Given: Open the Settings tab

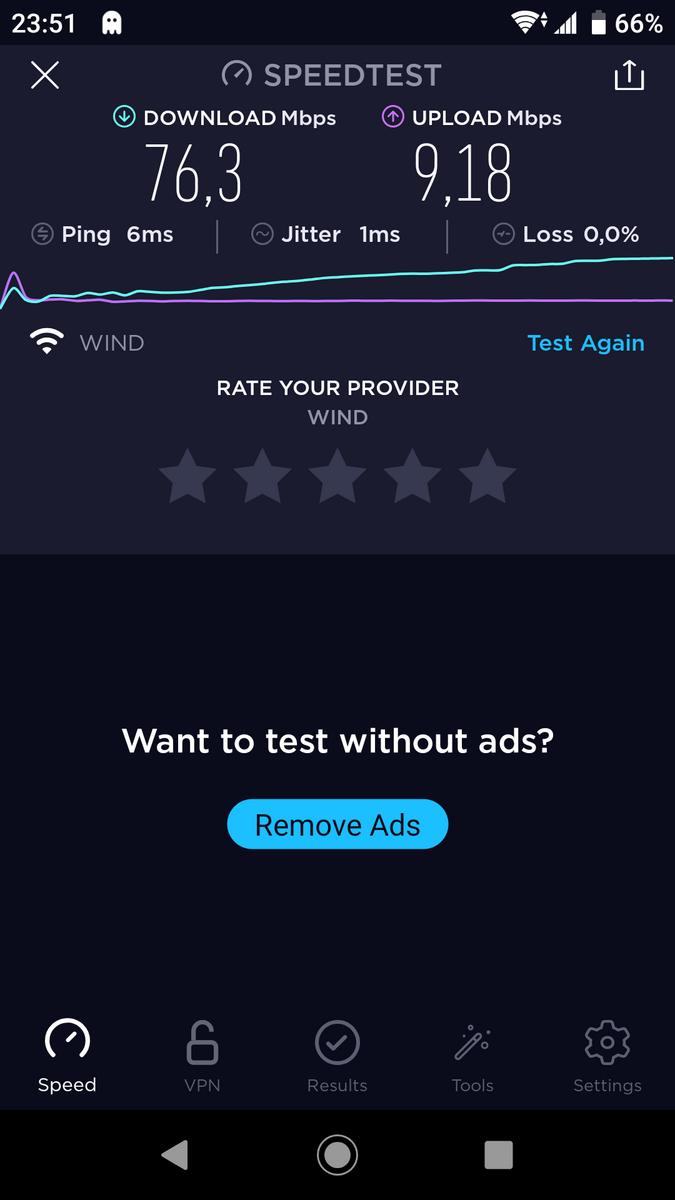Looking at the screenshot, I should pos(607,1056).
